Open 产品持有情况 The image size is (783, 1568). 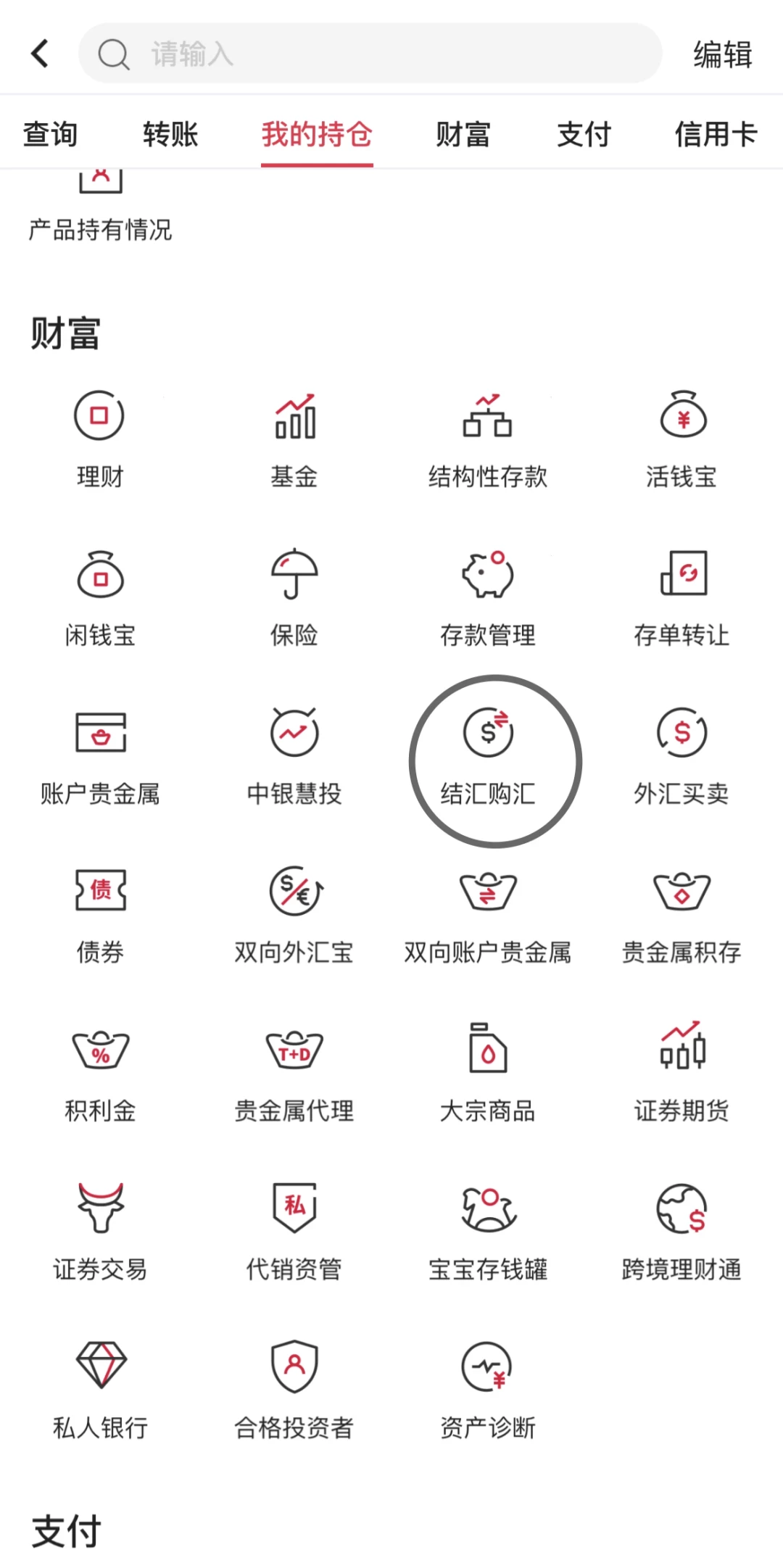[100, 210]
